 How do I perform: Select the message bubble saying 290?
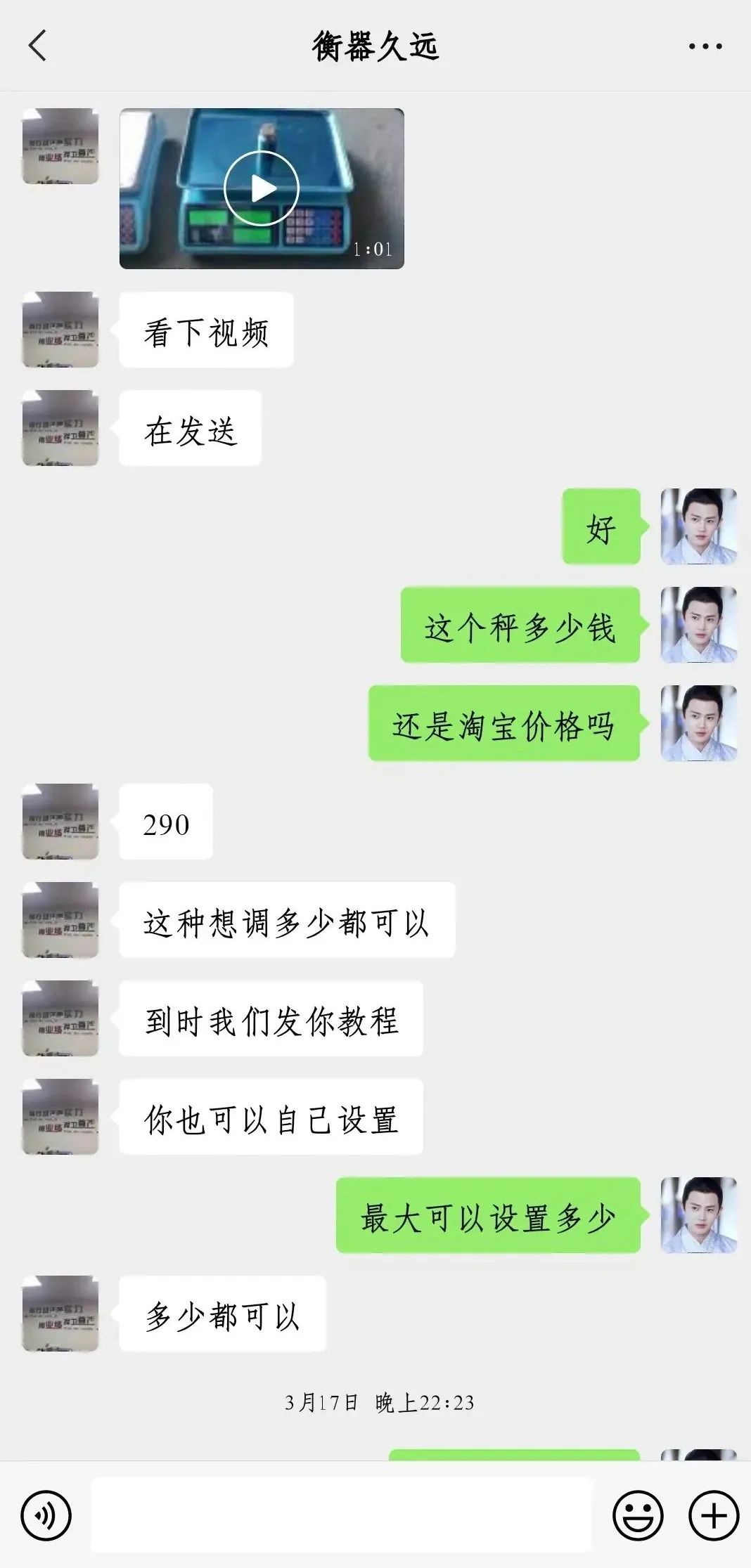pos(167,822)
